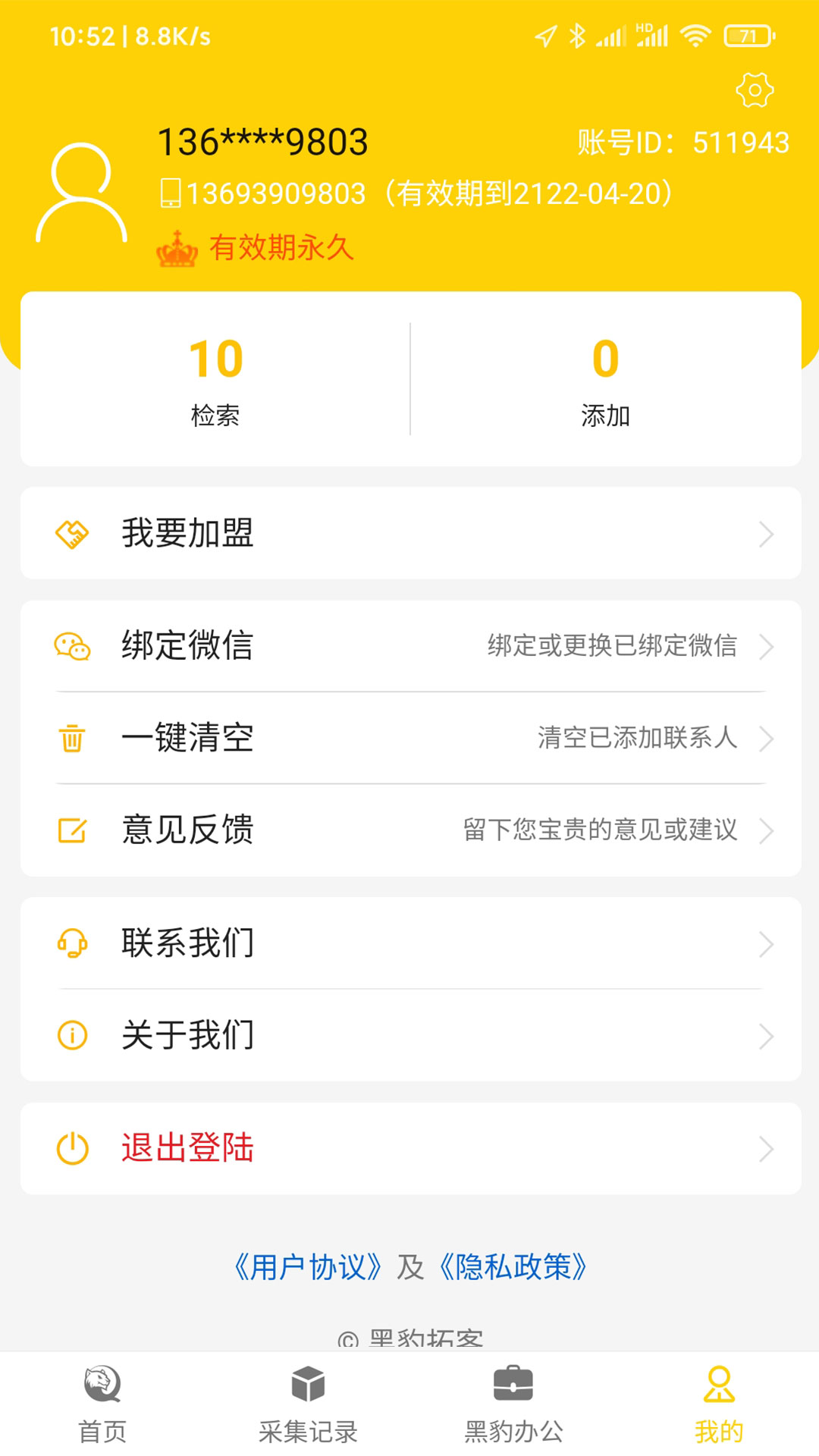Open 联系我们 contact page

tap(410, 943)
